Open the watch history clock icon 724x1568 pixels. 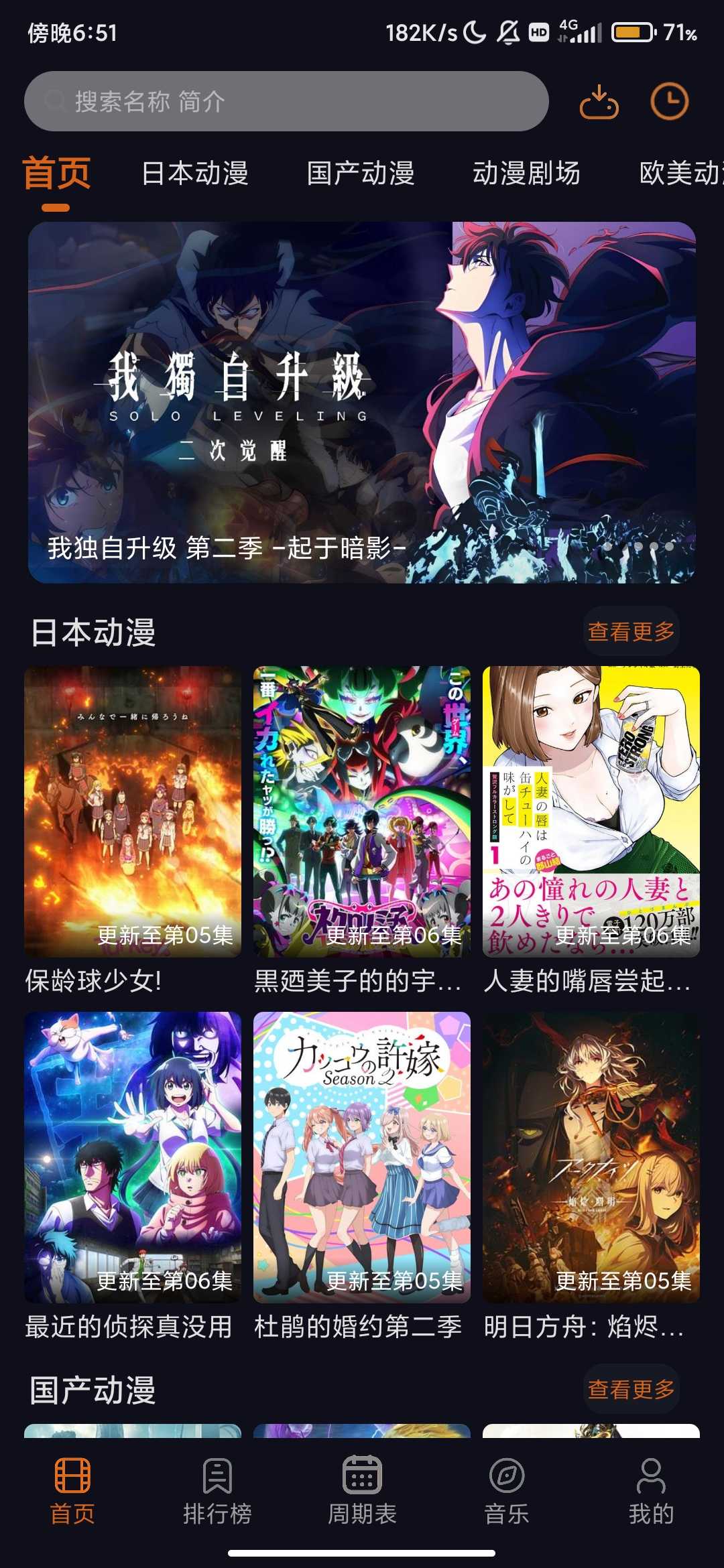[669, 102]
